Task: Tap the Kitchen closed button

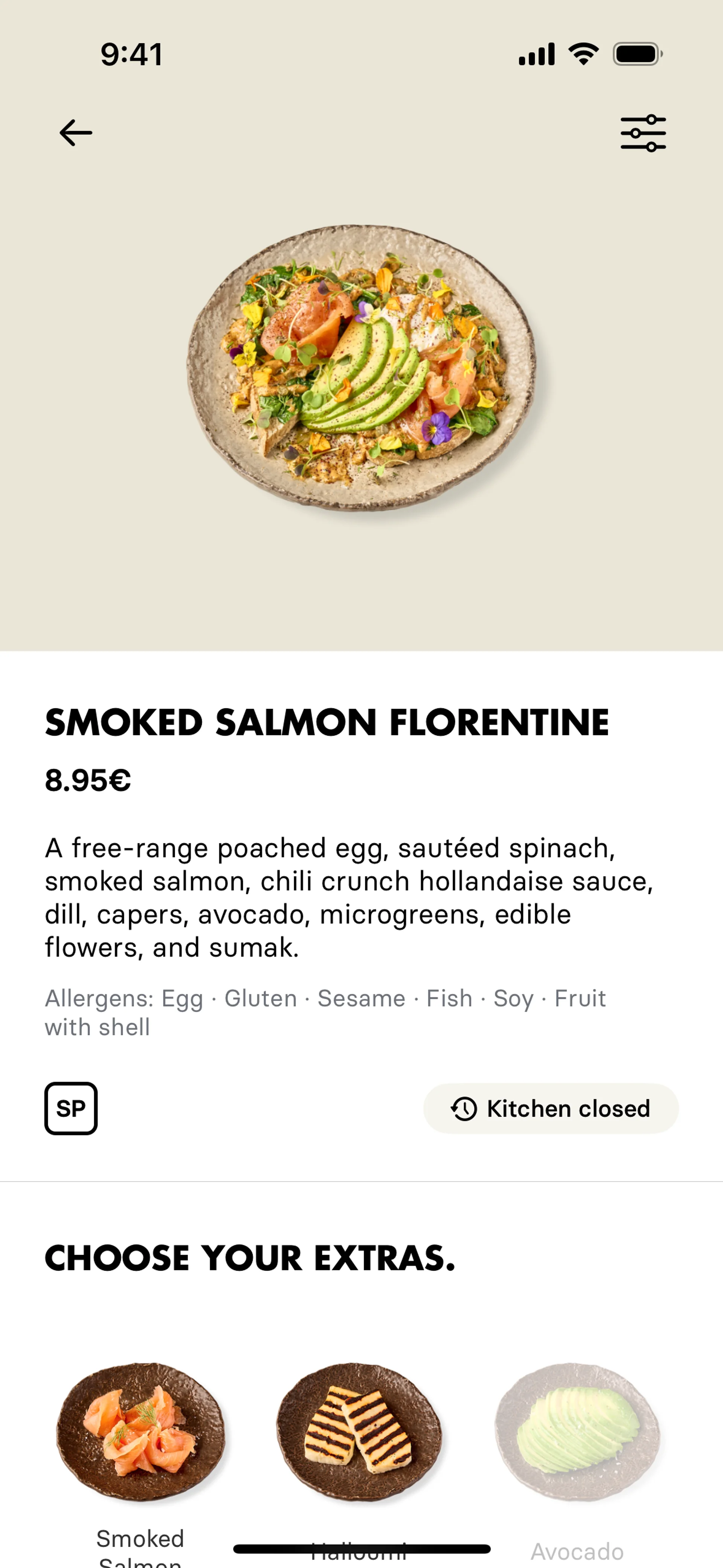Action: tap(551, 1108)
